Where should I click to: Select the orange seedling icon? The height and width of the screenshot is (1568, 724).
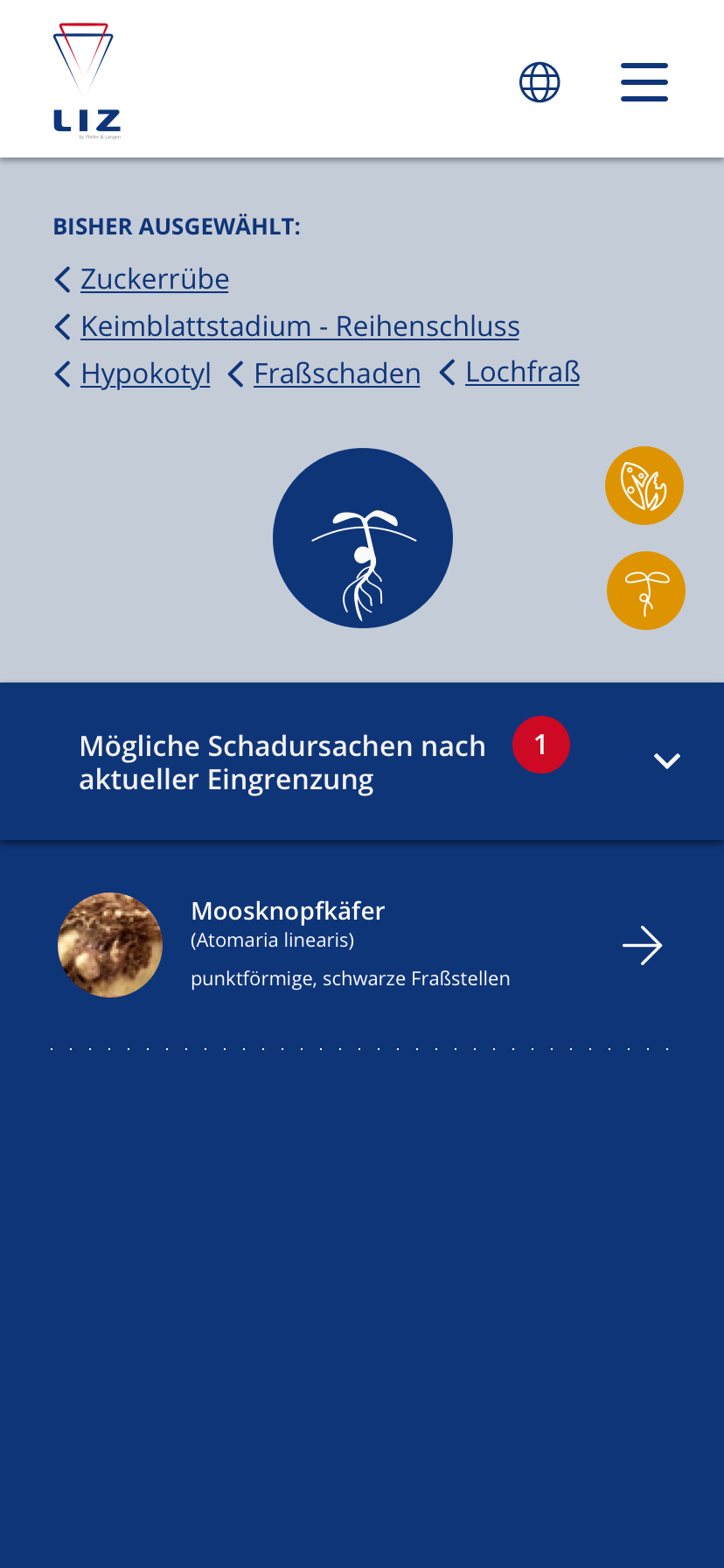point(645,591)
